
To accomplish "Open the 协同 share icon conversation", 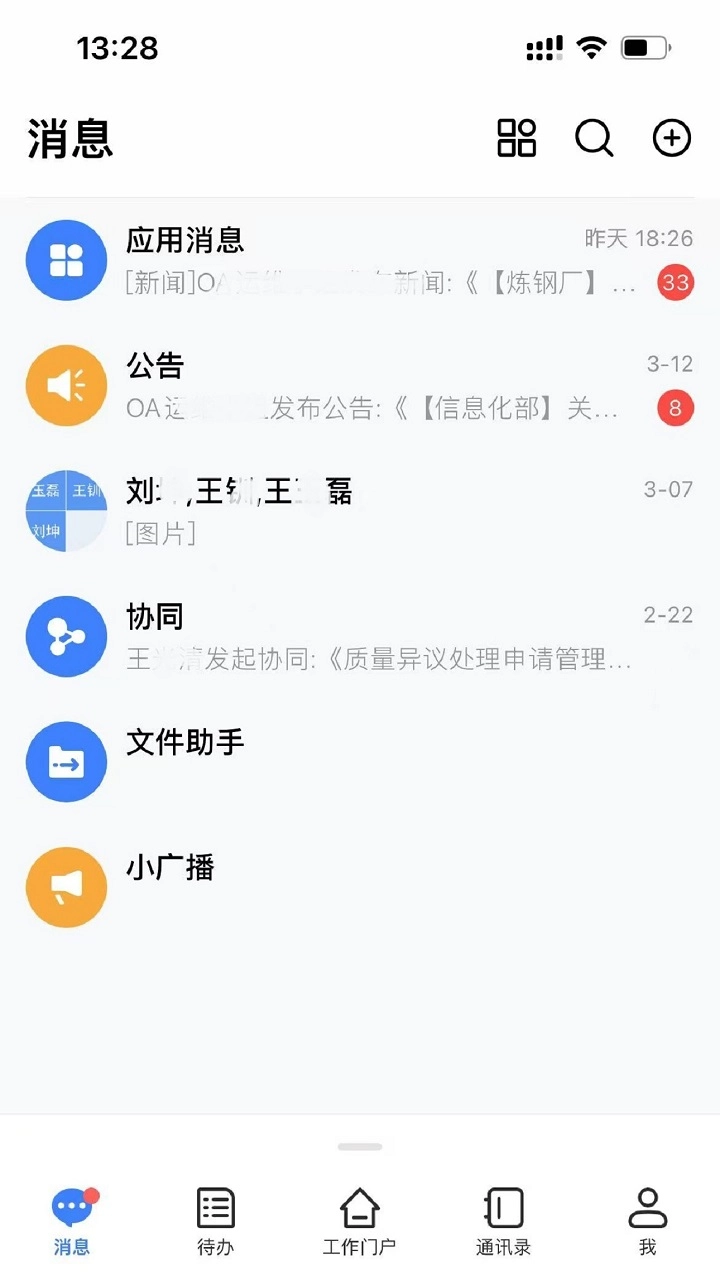I will click(66, 636).
